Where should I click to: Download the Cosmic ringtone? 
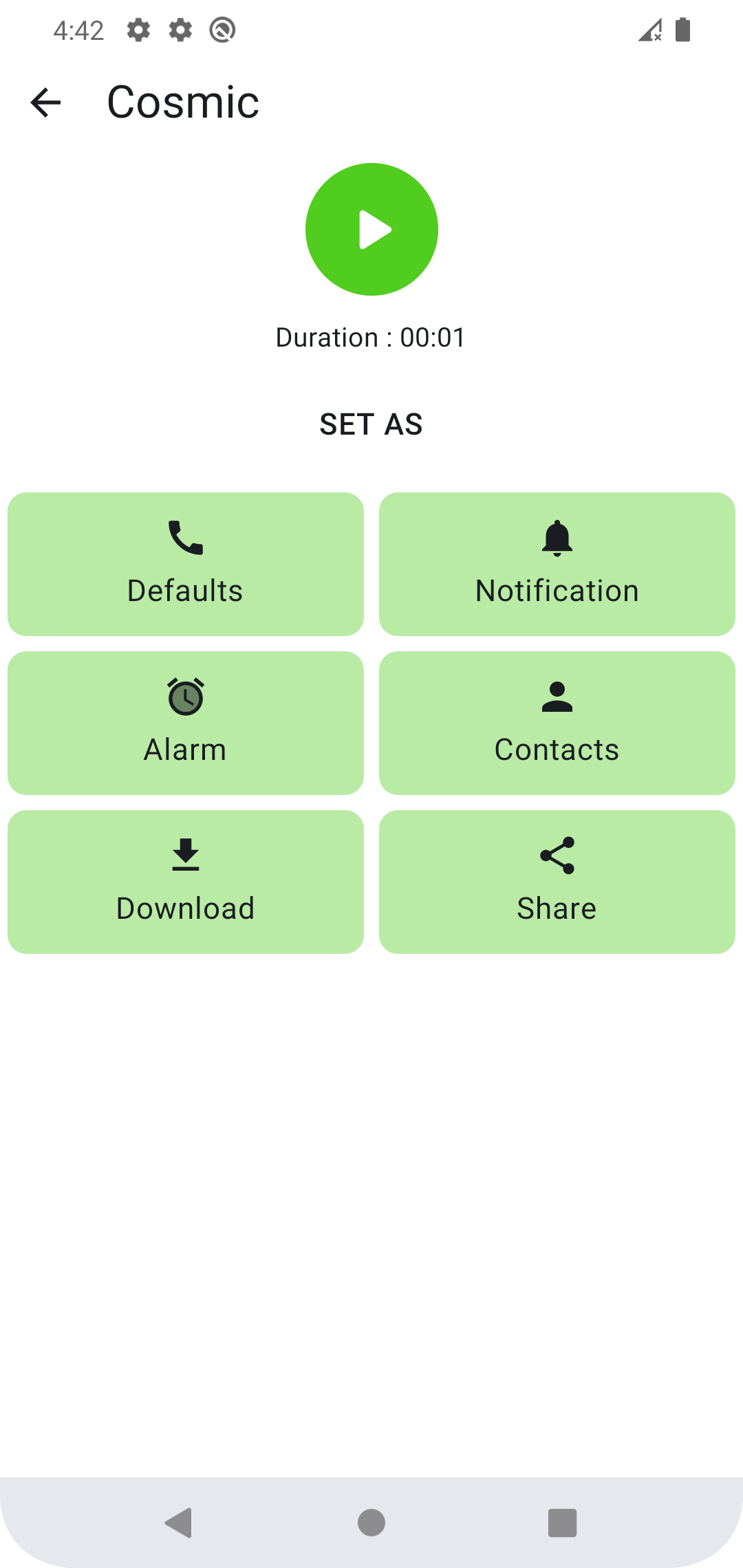tap(186, 882)
